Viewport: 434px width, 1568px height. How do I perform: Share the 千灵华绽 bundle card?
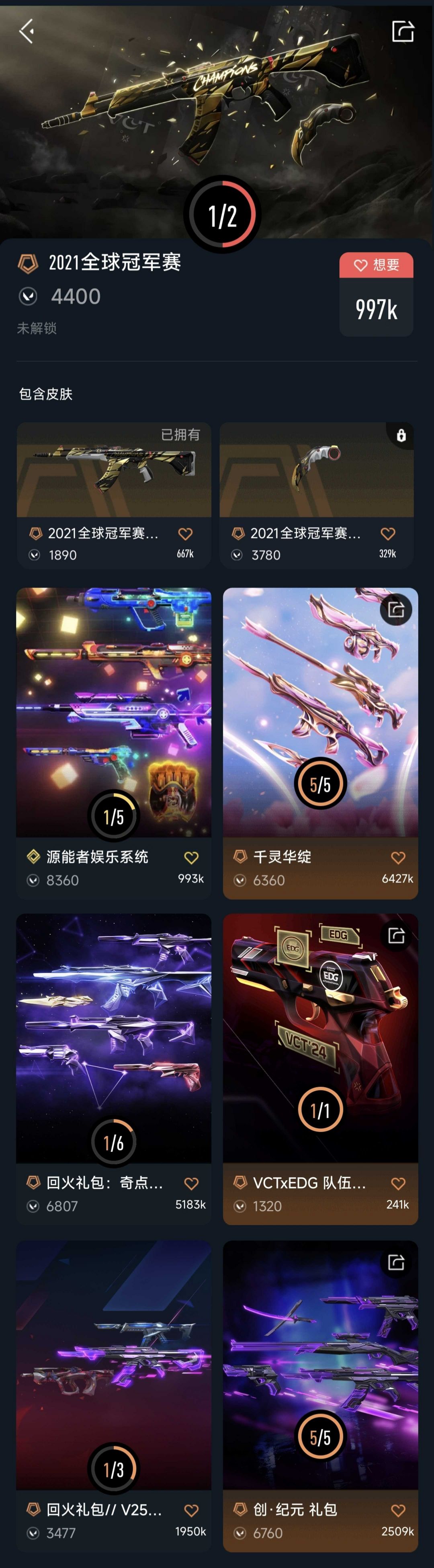point(396,609)
